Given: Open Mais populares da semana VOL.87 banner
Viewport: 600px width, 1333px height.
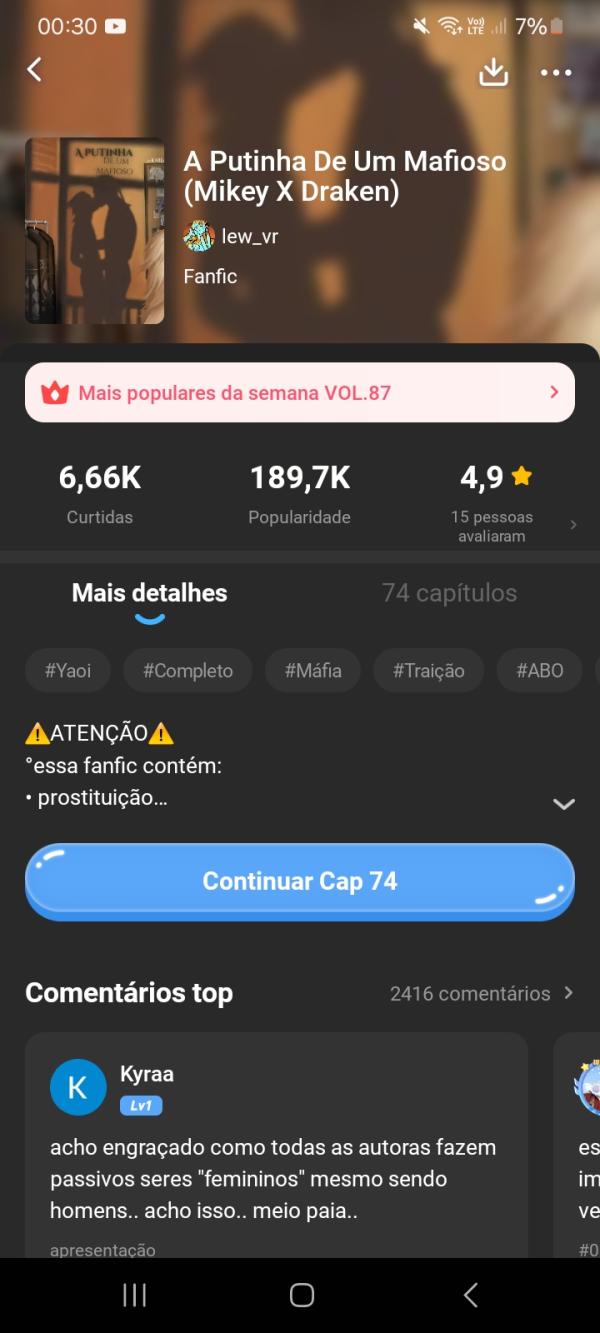Looking at the screenshot, I should 300,392.
